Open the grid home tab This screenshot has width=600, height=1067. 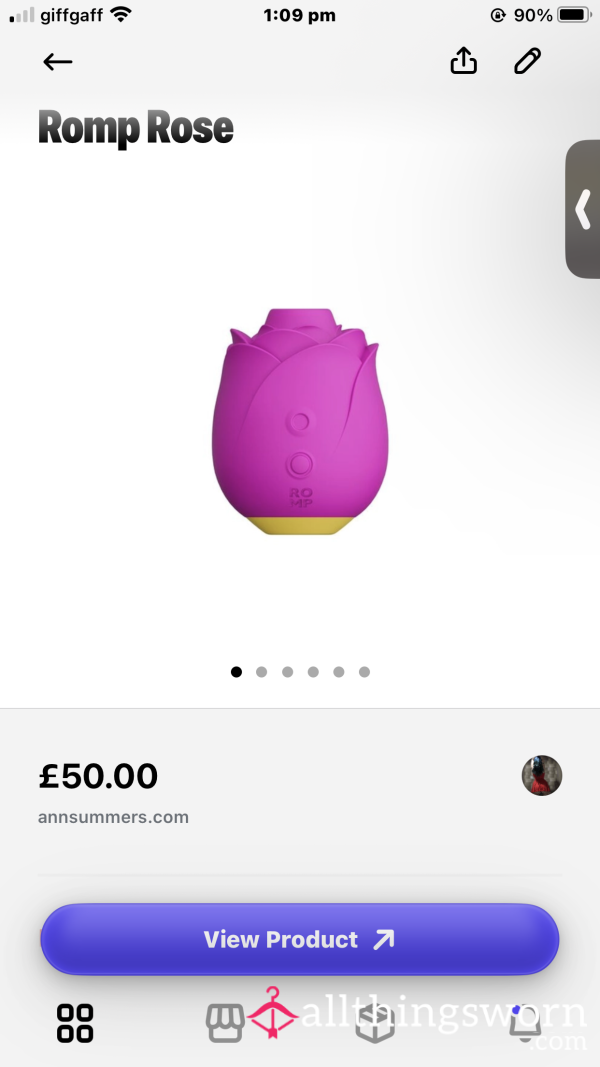(75, 1023)
